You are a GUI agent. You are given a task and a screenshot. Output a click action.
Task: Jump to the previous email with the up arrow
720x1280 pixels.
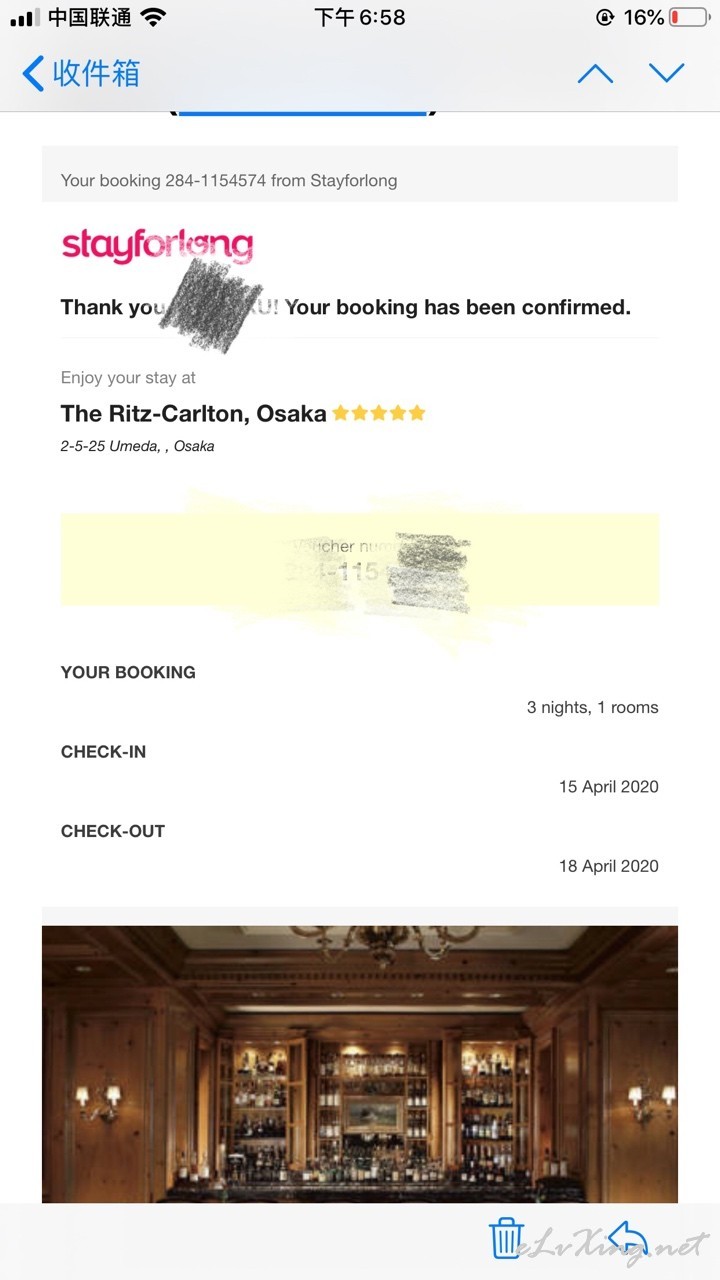pyautogui.click(x=595, y=73)
